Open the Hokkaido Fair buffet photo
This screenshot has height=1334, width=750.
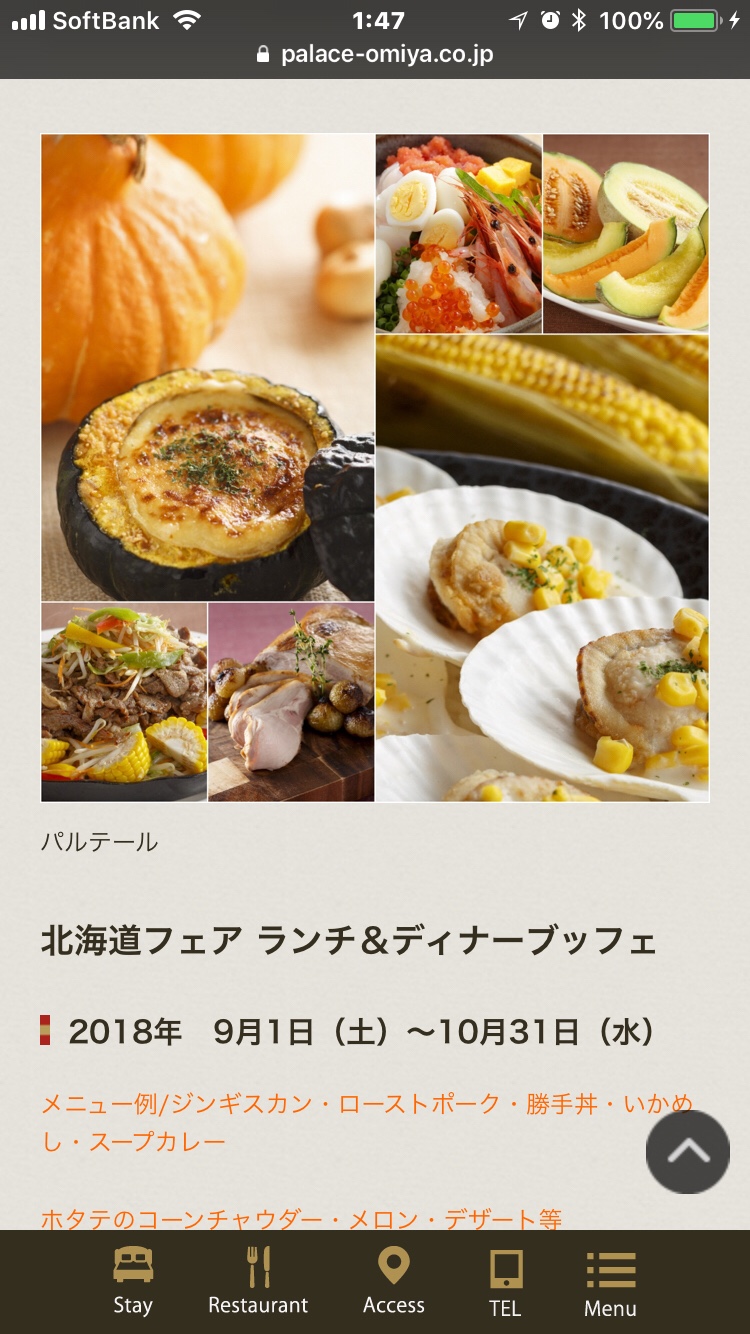tap(375, 468)
